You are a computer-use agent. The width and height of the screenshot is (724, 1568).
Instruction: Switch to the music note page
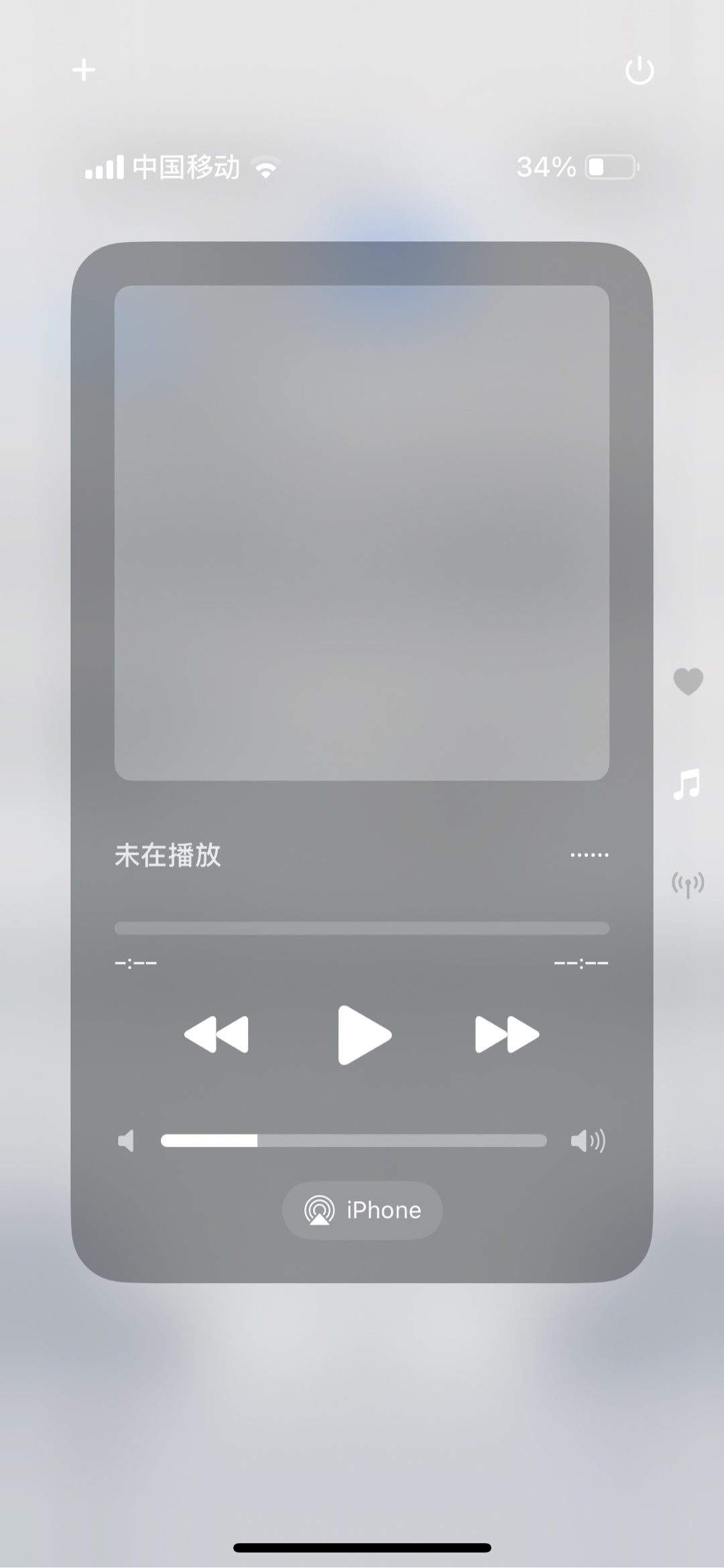687,784
